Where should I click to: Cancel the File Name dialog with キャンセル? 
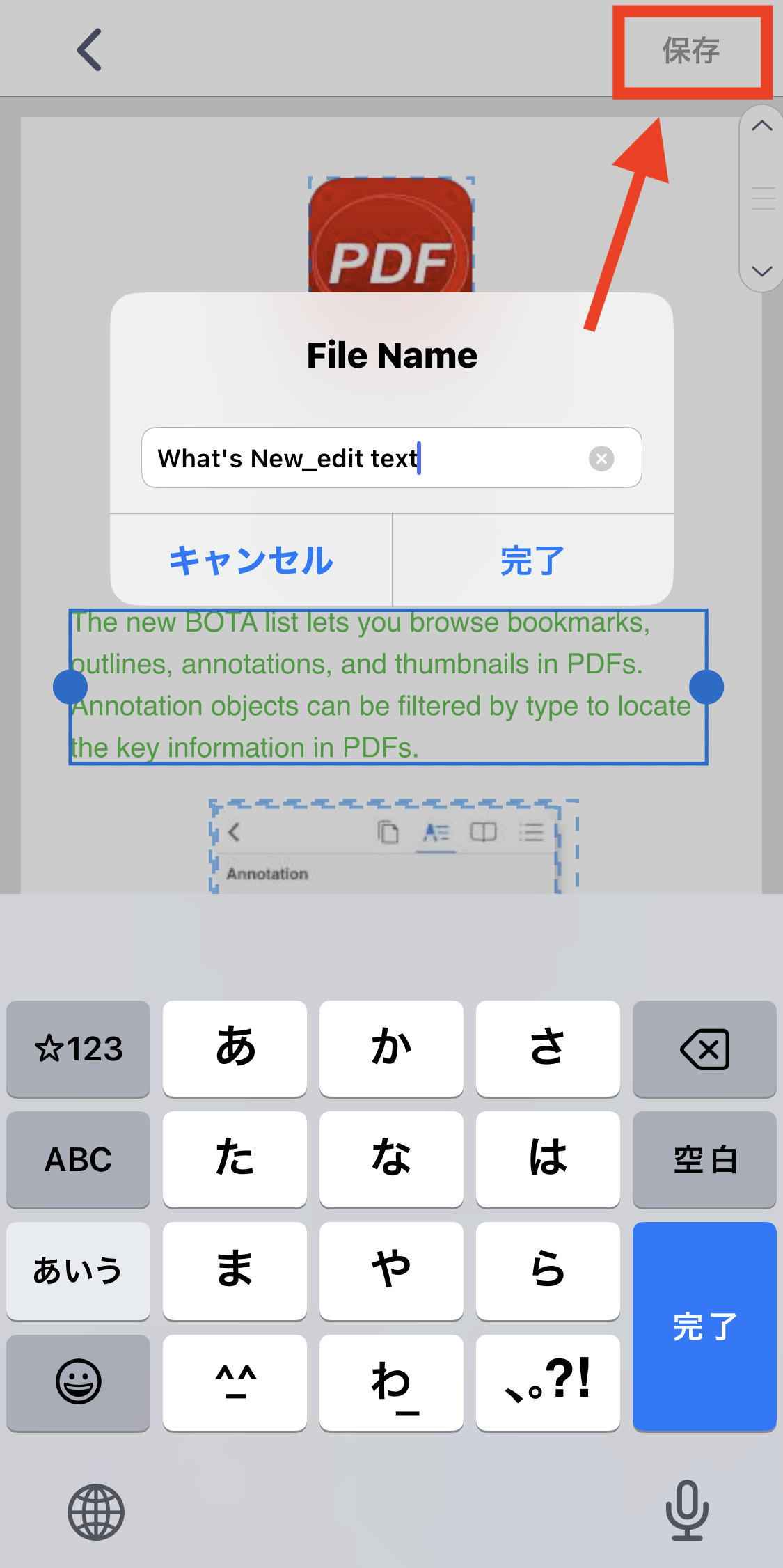pyautogui.click(x=251, y=560)
